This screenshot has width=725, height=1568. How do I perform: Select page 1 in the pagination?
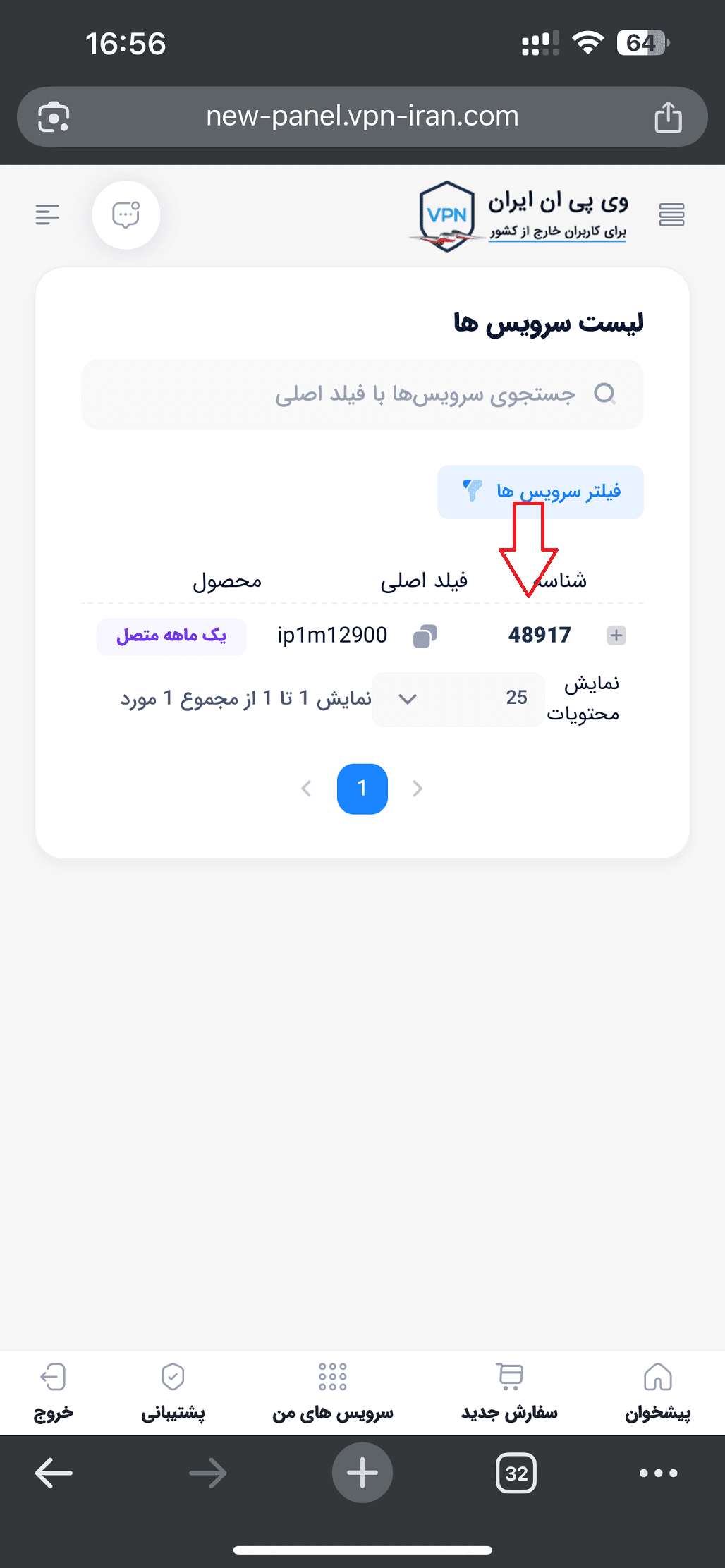[362, 789]
